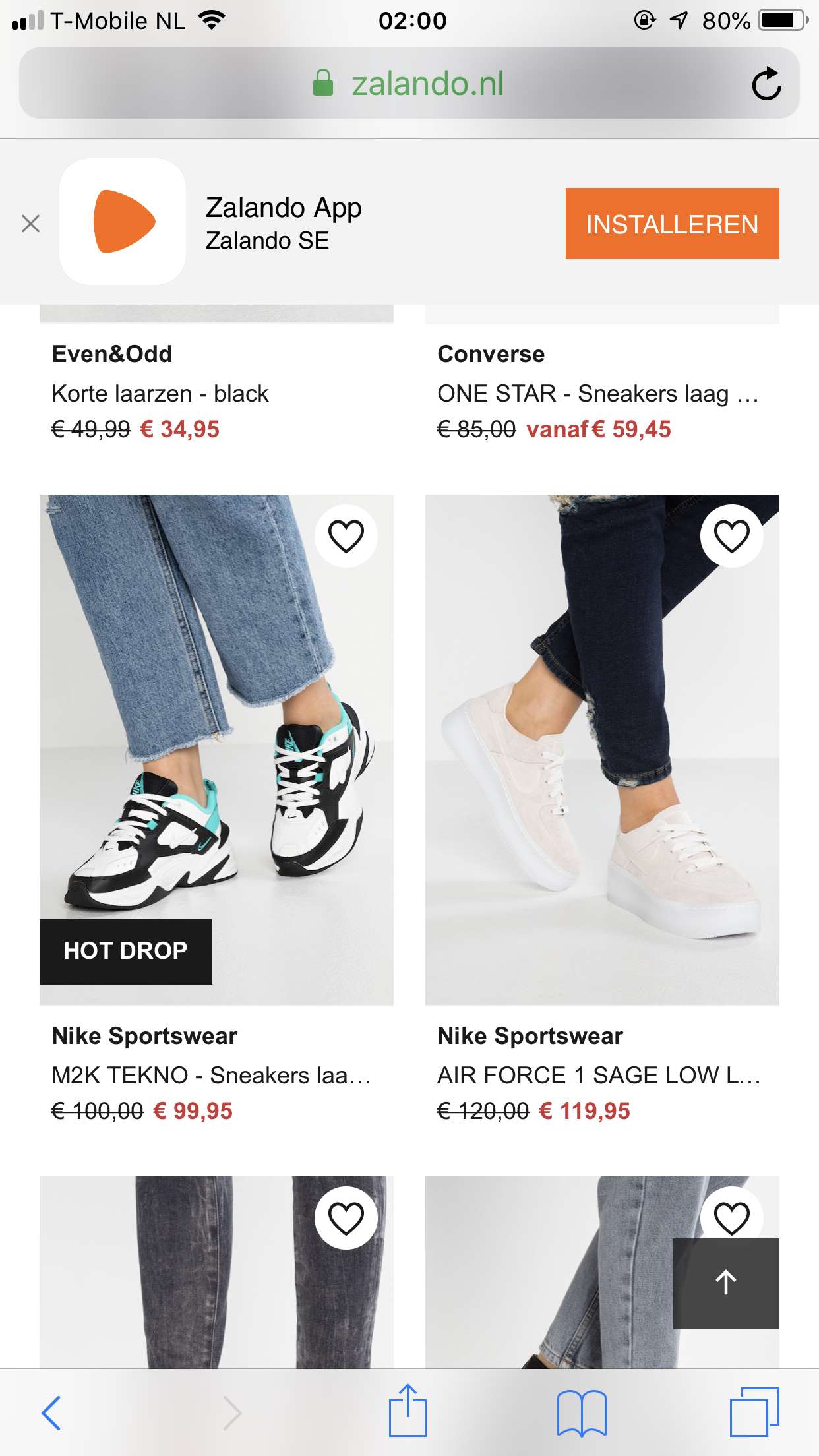Tap the zalando.nl address bar
The image size is (819, 1456).
[409, 84]
